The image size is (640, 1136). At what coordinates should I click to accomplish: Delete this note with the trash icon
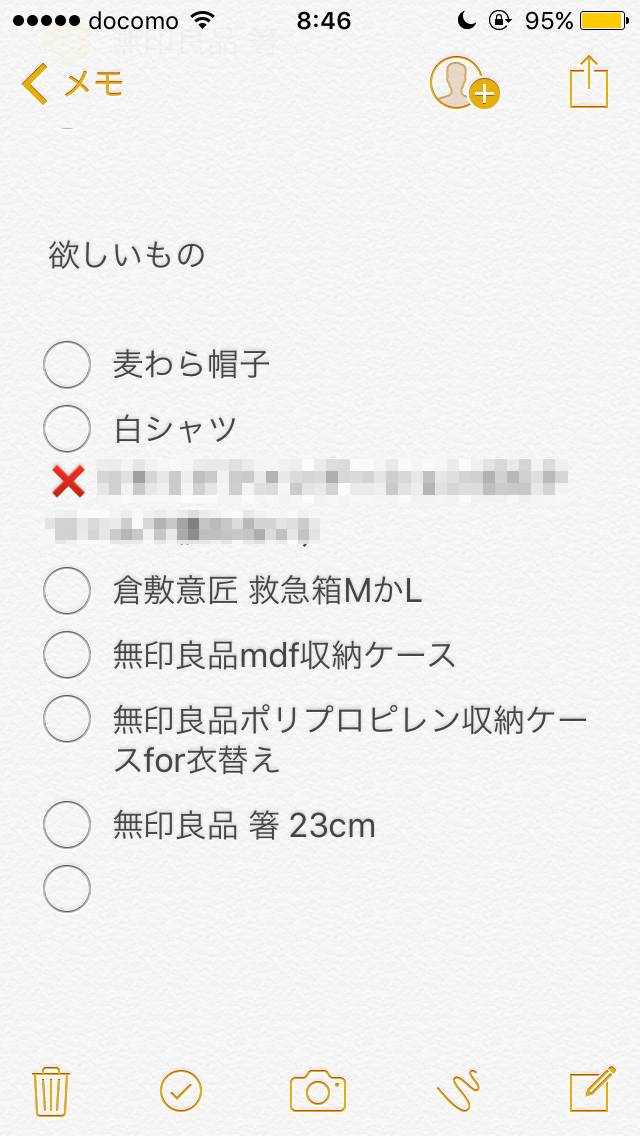(51, 1091)
